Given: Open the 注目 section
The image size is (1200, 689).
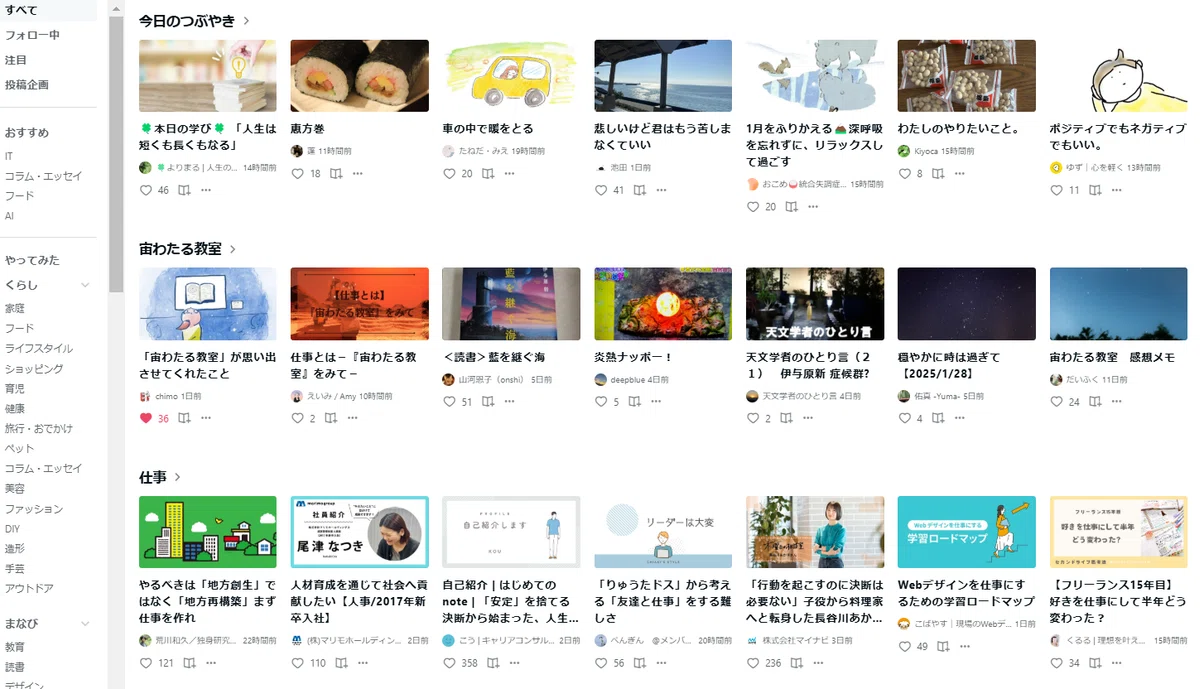Looking at the screenshot, I should (16, 60).
